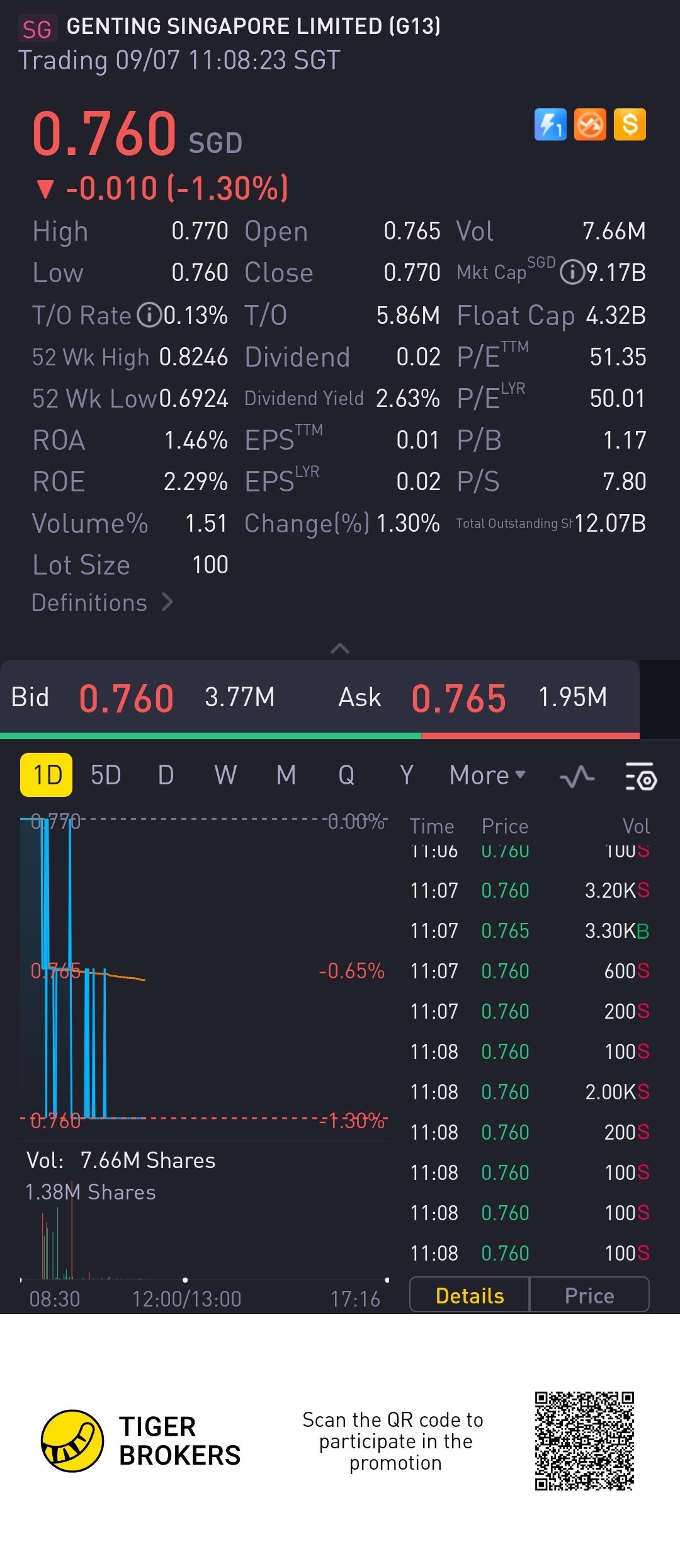Switch to the Price tab
Screen dimensions: 680x1568
589,1295
